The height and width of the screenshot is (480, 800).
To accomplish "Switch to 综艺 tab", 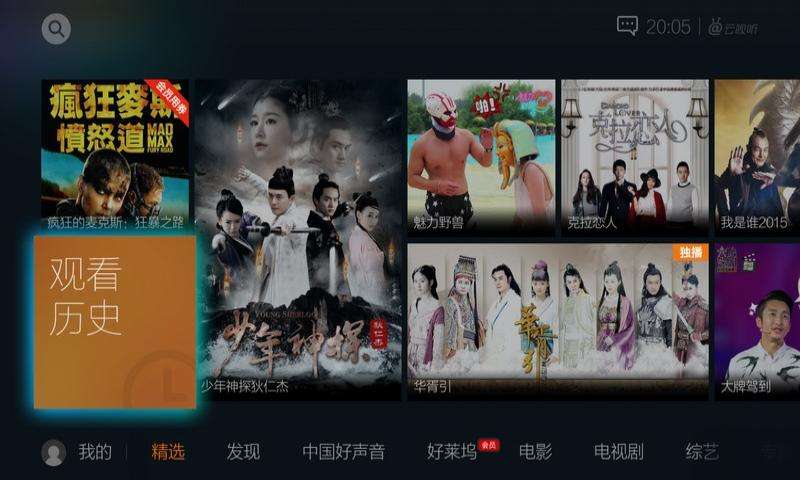I will click(702, 452).
